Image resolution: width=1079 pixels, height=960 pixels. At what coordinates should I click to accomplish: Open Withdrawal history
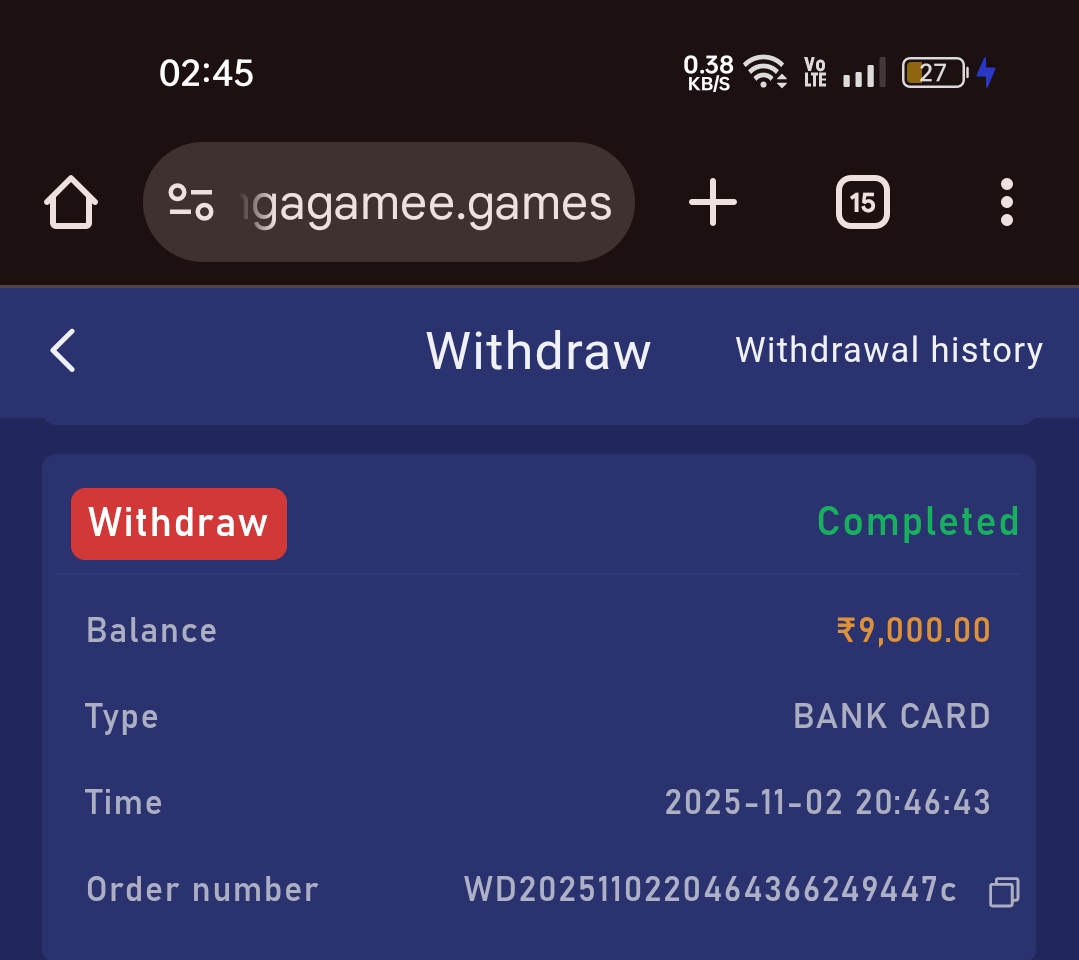click(x=889, y=351)
